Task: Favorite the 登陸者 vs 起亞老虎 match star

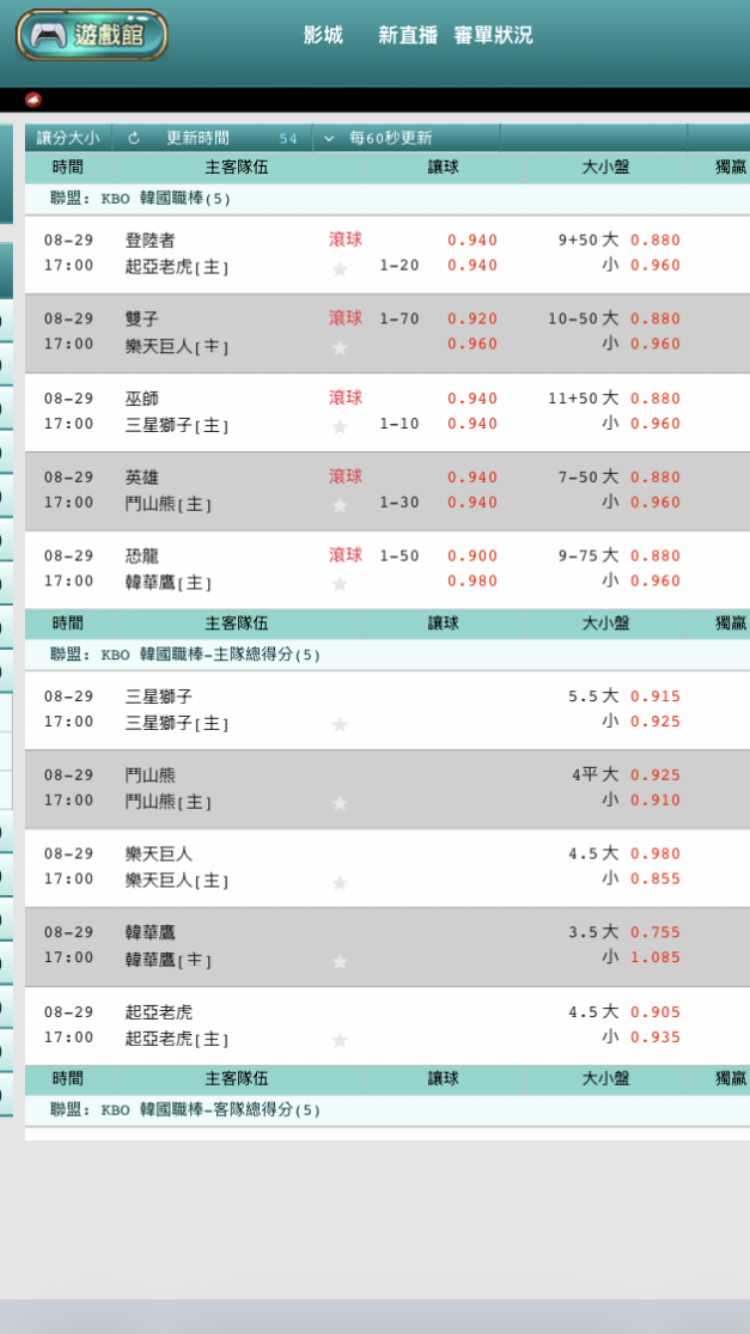Action: pos(339,269)
